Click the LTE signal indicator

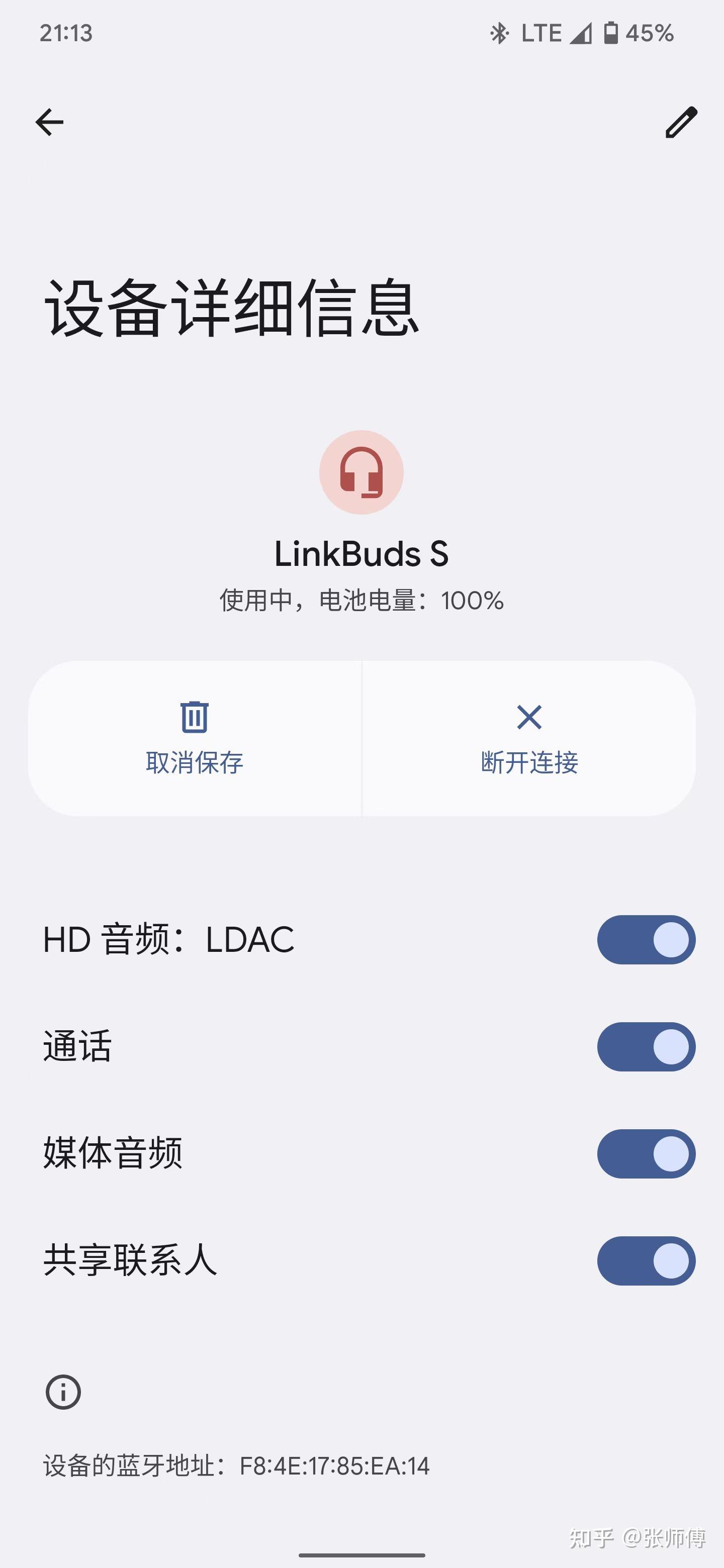(x=542, y=34)
